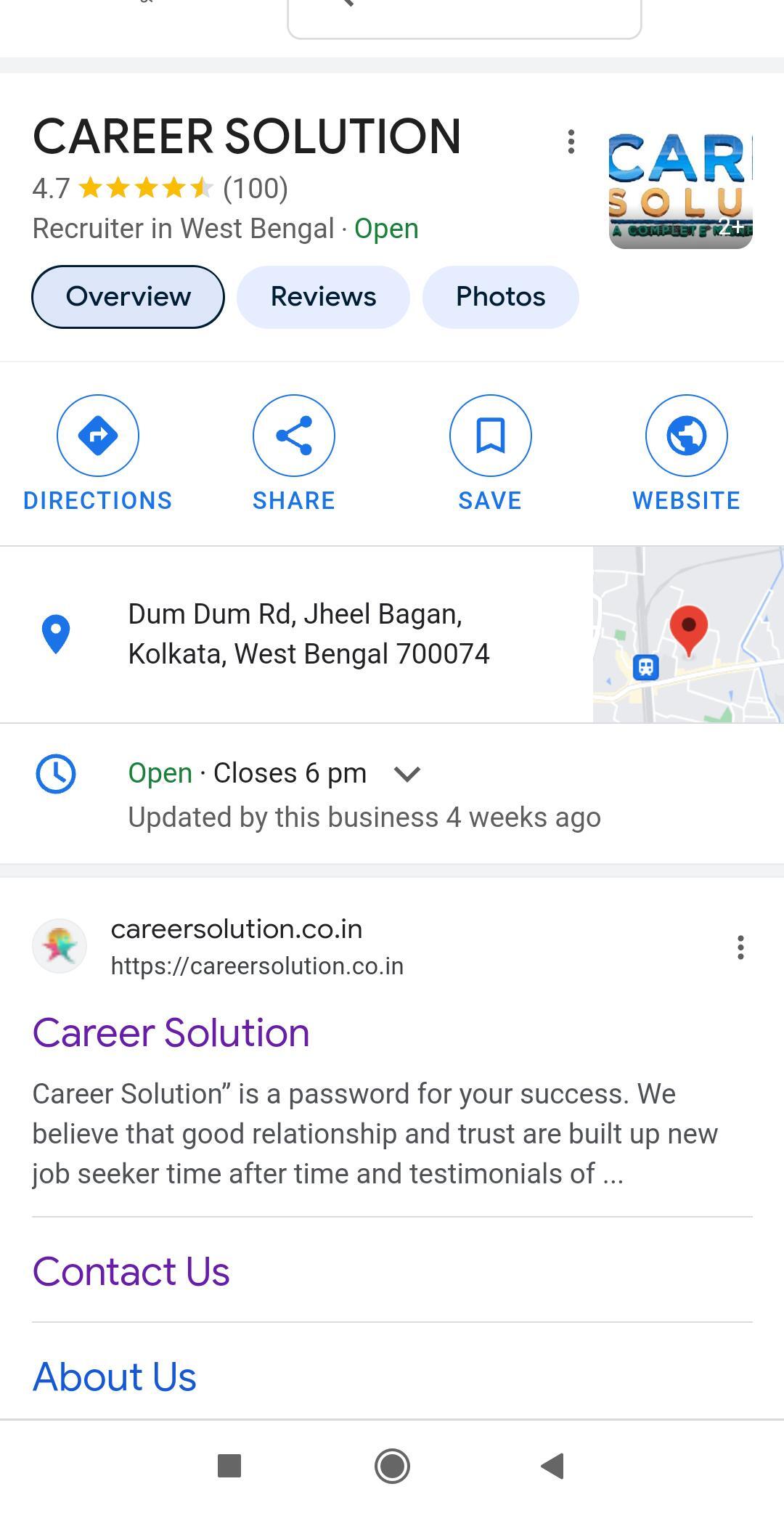Open the Career Solution search result link
The image size is (784, 1513).
[171, 1032]
